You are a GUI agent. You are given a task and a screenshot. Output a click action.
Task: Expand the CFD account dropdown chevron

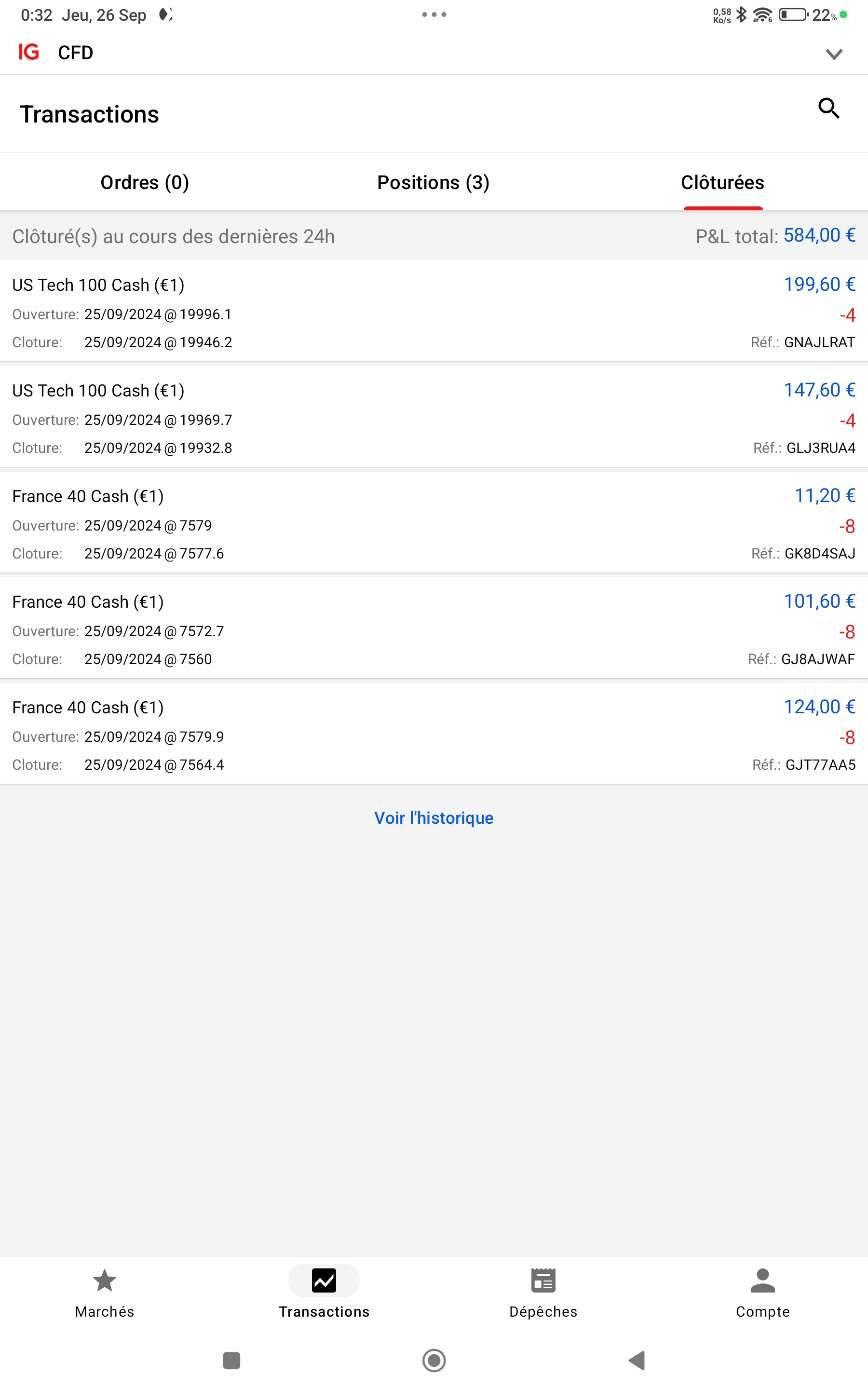pyautogui.click(x=834, y=54)
